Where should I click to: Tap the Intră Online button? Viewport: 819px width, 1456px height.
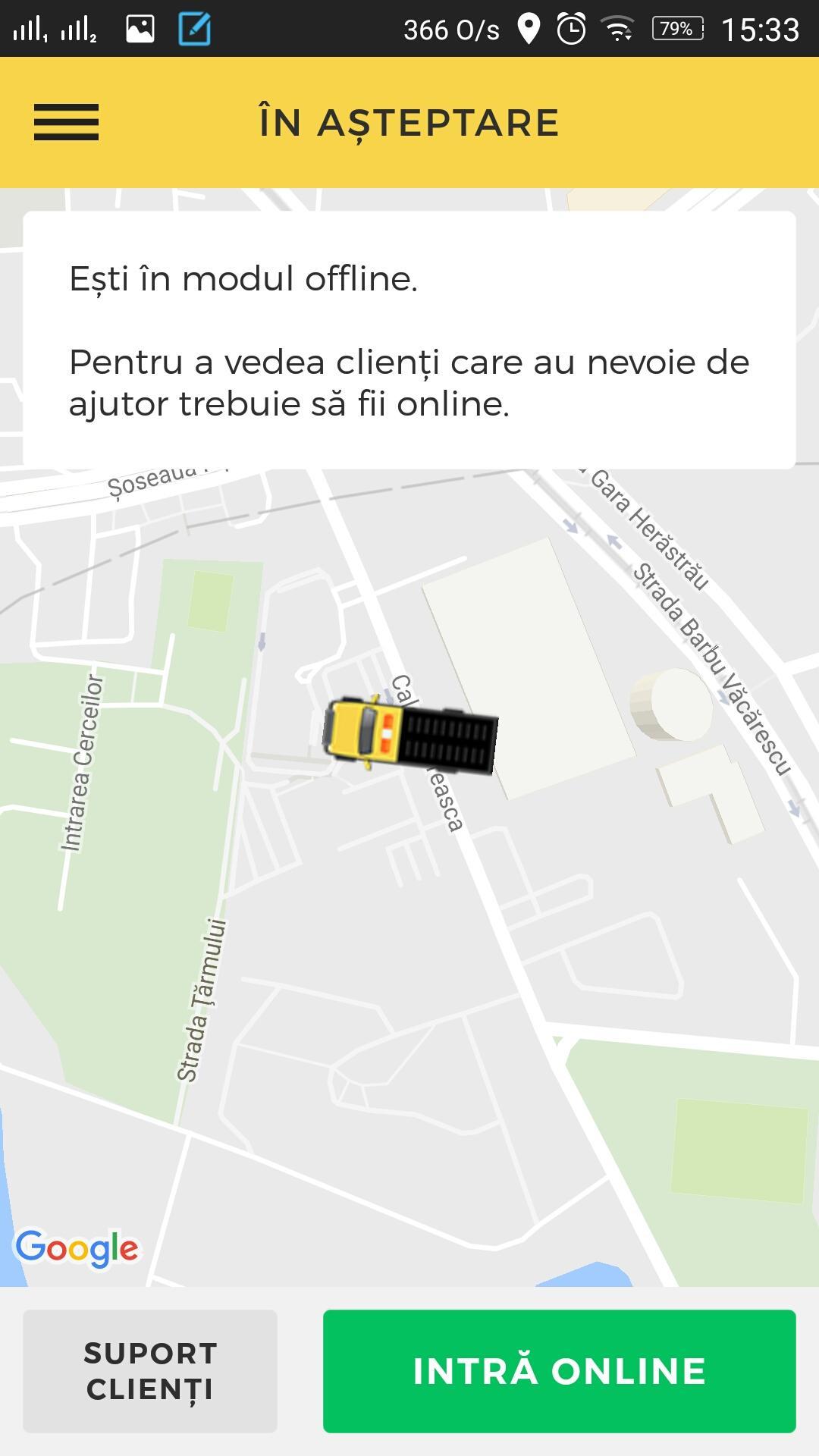point(559,1371)
